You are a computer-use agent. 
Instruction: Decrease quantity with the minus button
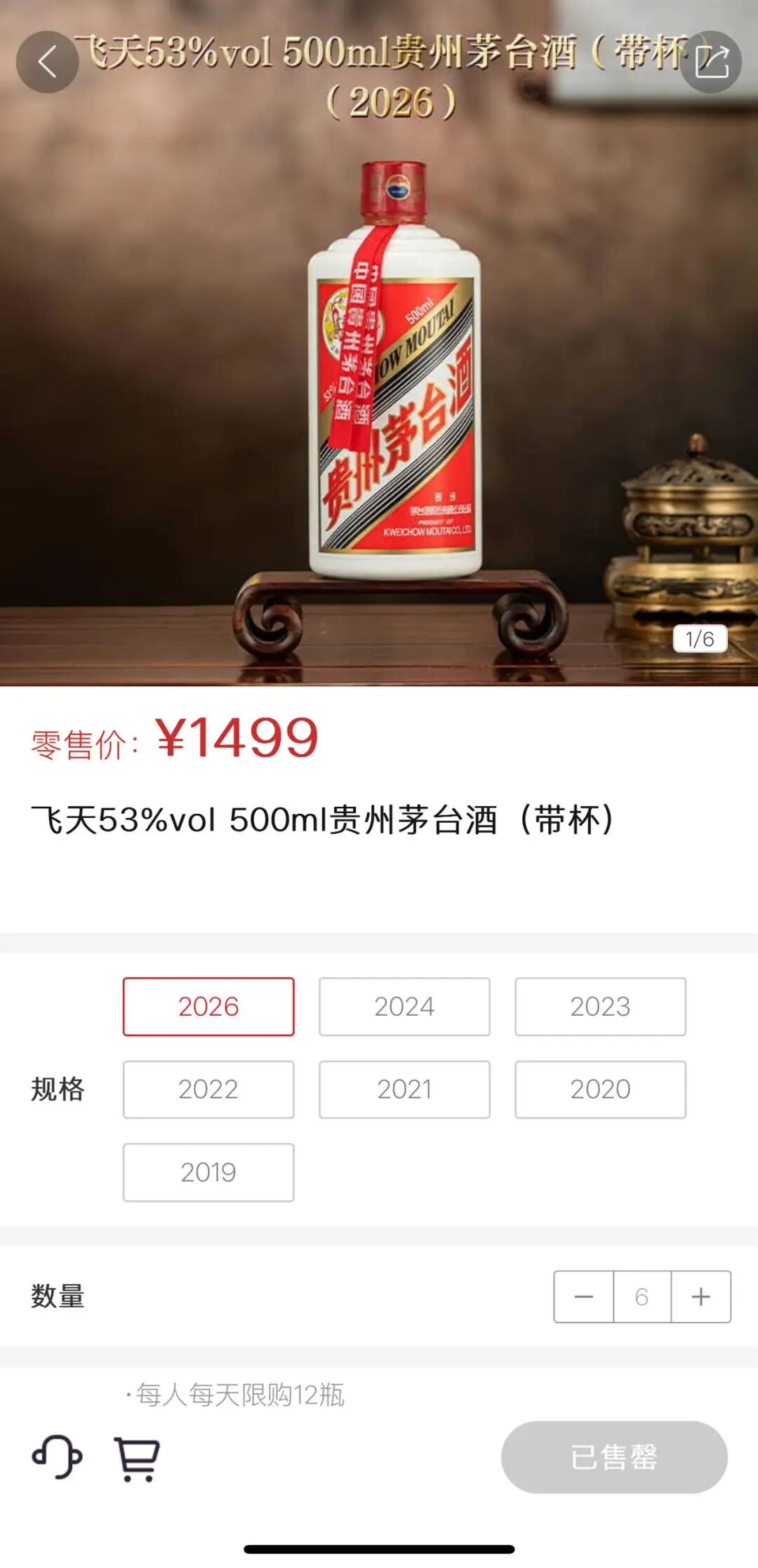[x=583, y=1296]
